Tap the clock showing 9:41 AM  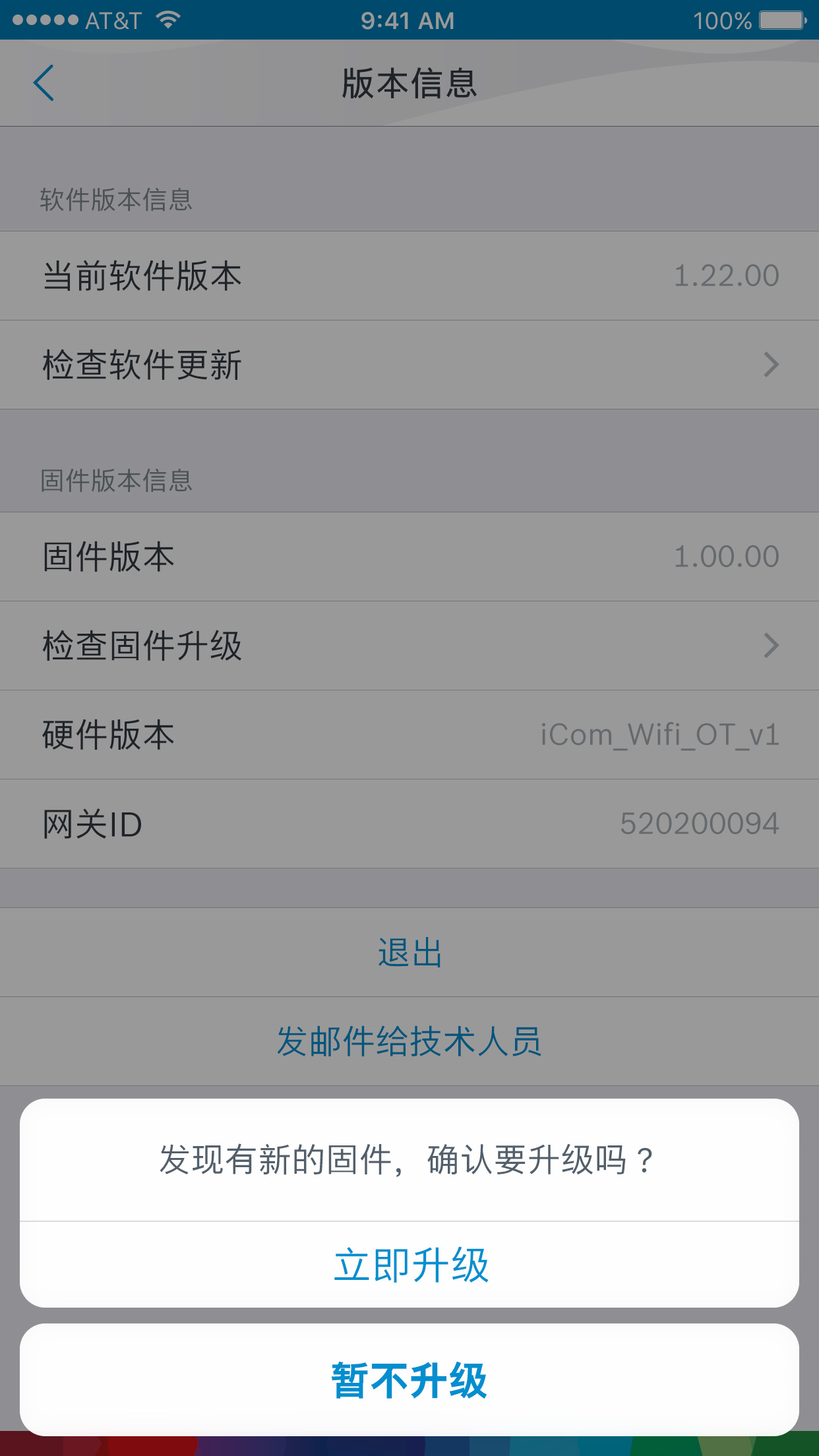[409, 19]
